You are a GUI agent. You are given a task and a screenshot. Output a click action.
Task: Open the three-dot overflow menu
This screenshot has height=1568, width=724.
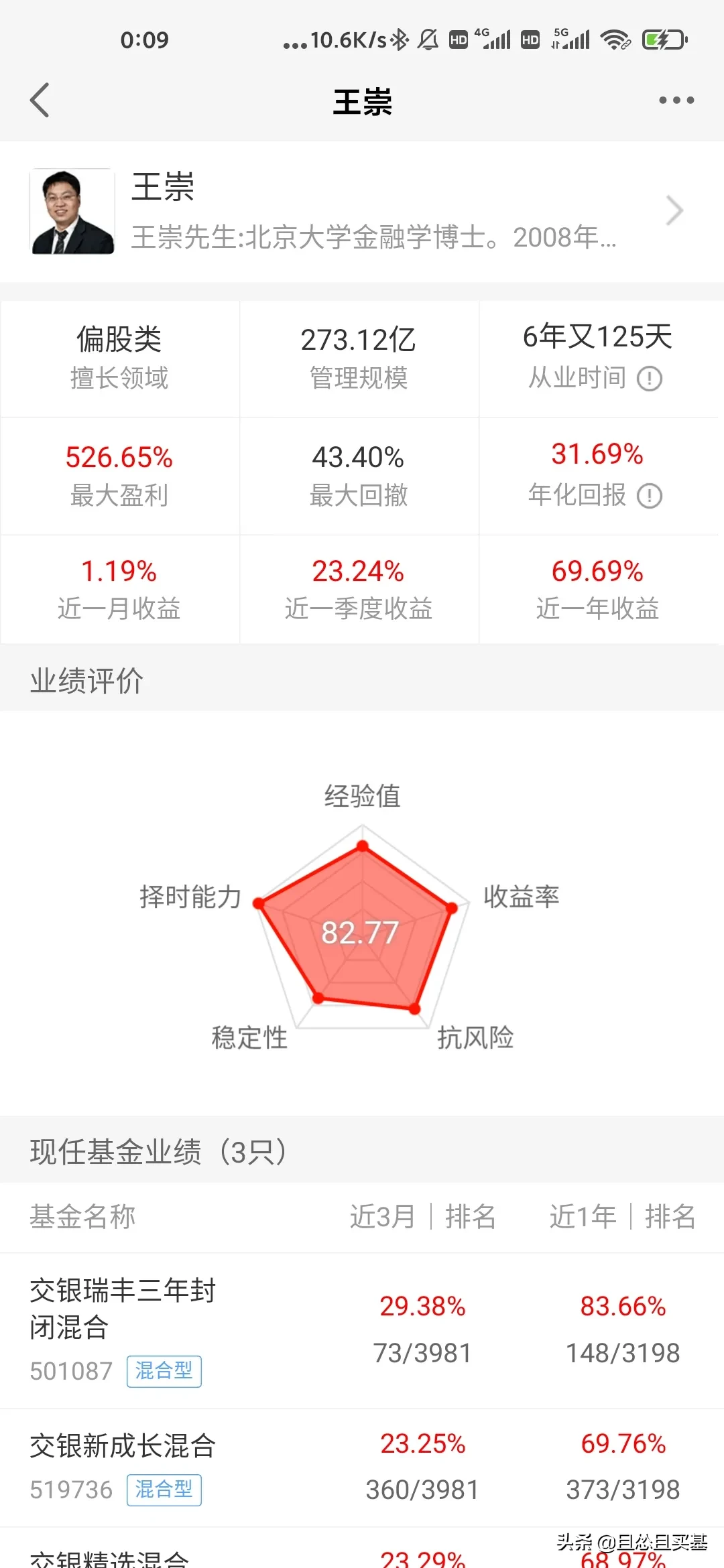point(676,101)
